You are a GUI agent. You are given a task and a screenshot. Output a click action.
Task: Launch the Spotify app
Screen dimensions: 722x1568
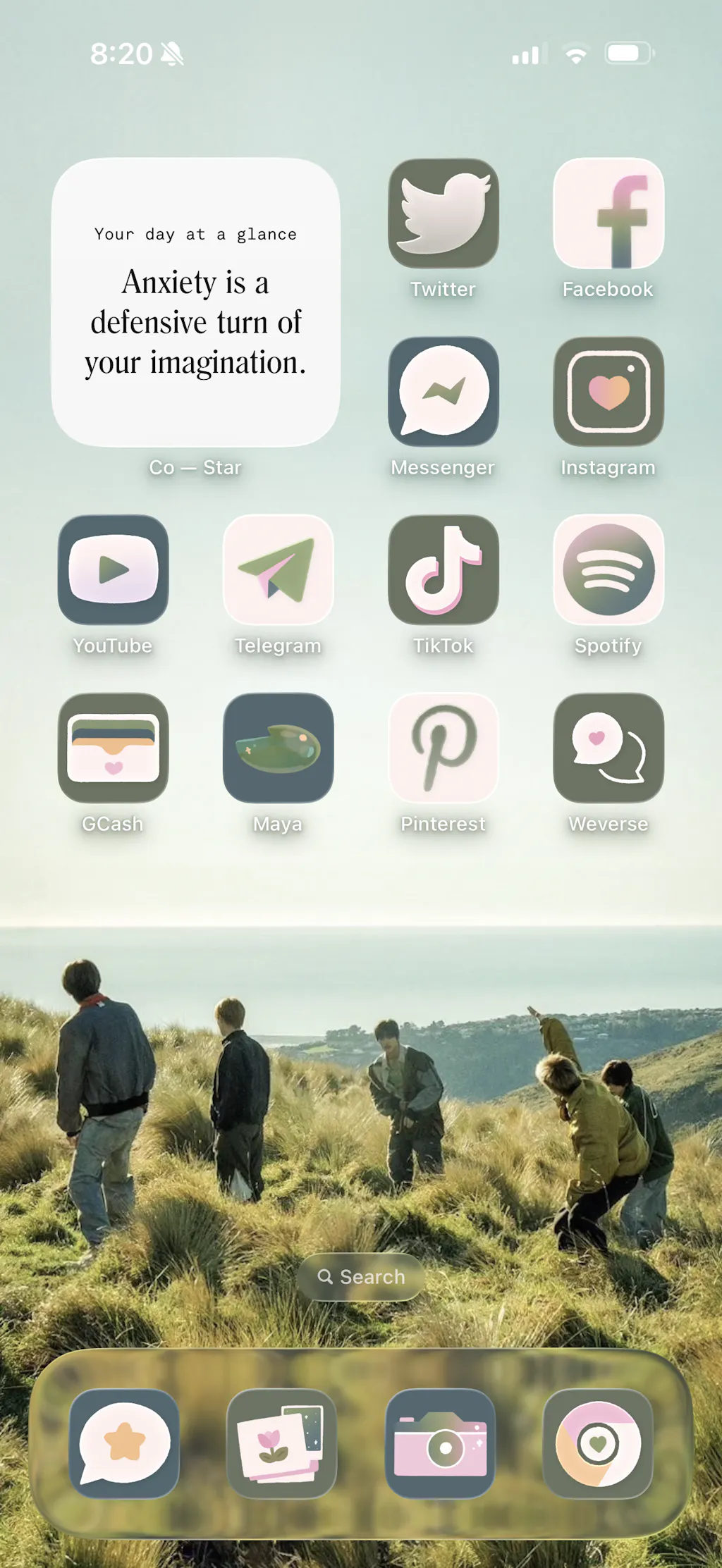click(x=608, y=569)
